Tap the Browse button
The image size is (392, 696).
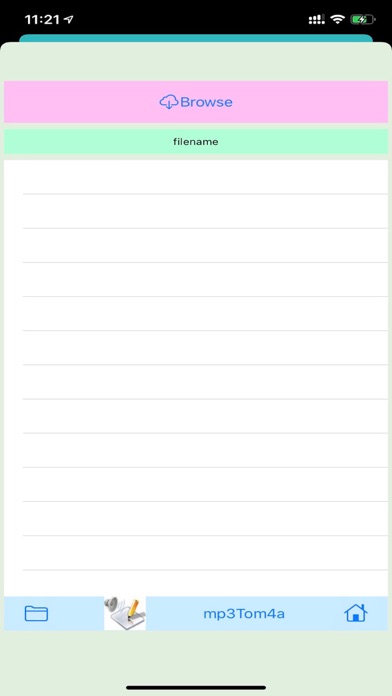tap(196, 102)
